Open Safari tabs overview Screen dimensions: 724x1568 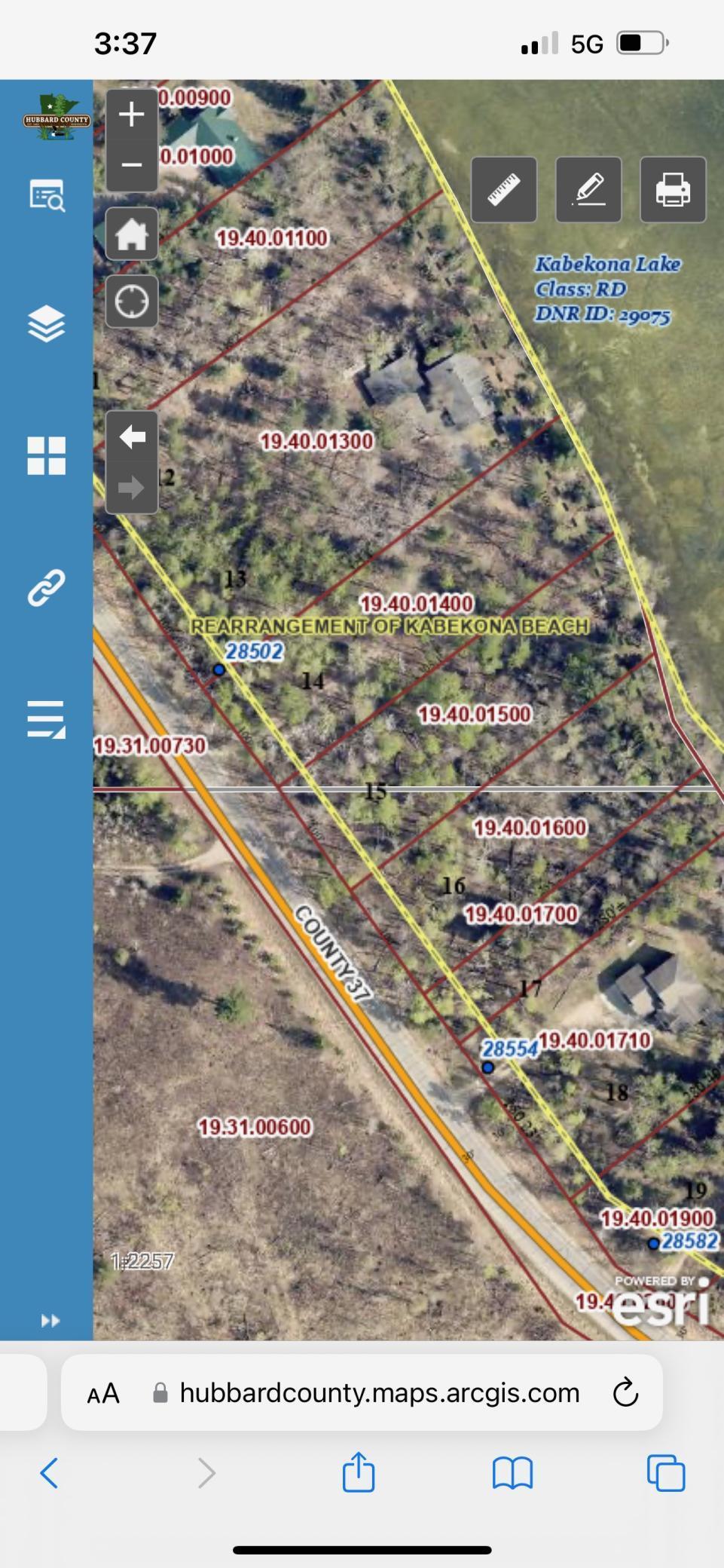(x=666, y=1472)
